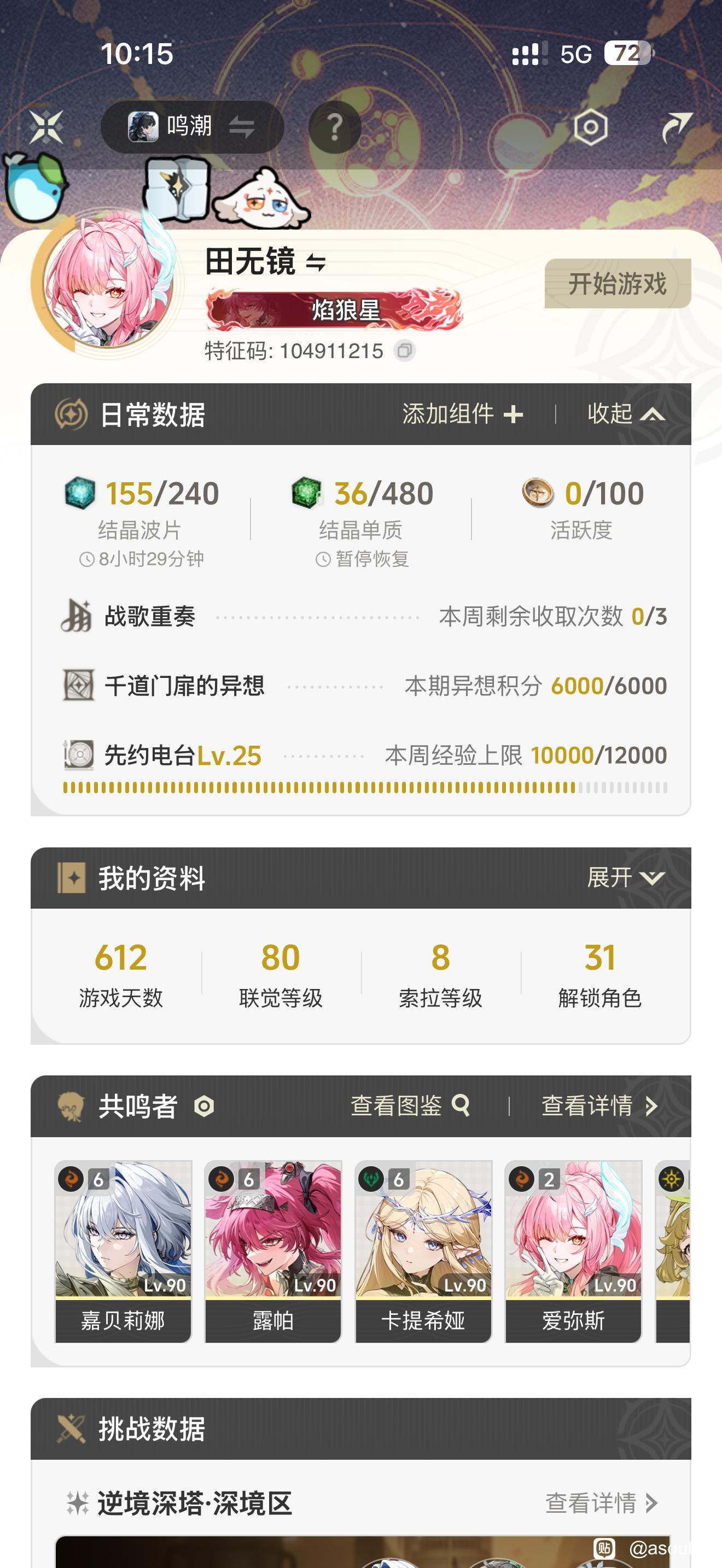
Task: View 逆境深塔·深境区 details via 查看详情
Action: tap(602, 1503)
